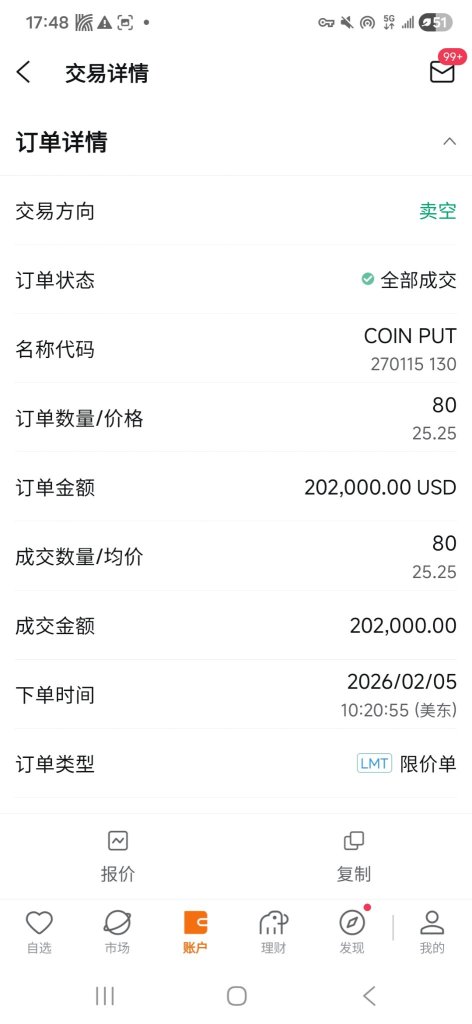This screenshot has height=1024, width=472.
Task: Tap the 复制 copy order button
Action: click(x=354, y=856)
